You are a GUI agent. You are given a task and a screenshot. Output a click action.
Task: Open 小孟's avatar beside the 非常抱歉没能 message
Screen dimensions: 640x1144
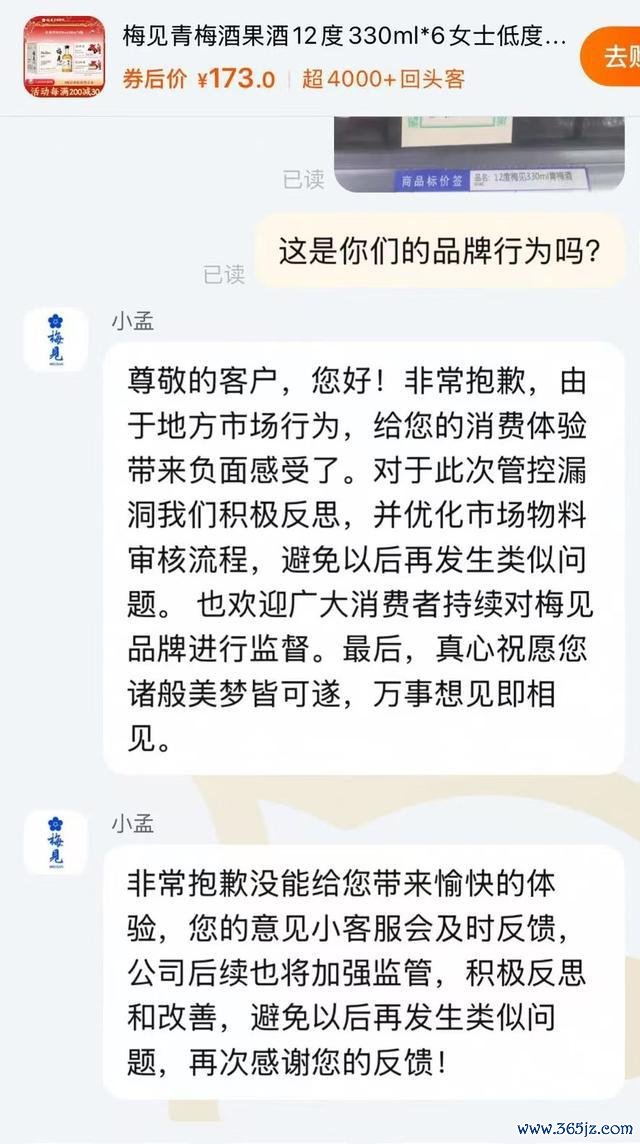56,843
